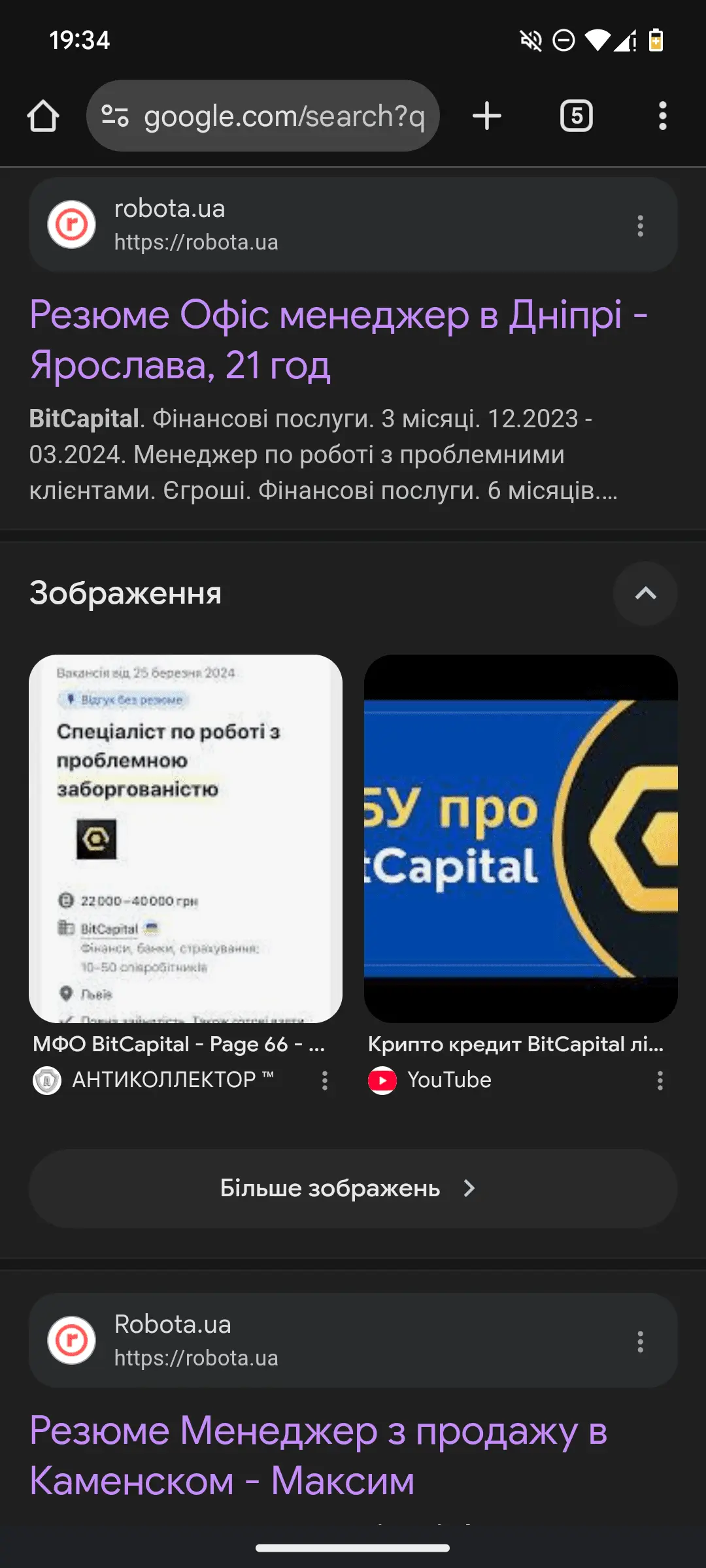Screen dimensions: 706x1568
Task: Open a new browser tab
Action: pos(487,116)
